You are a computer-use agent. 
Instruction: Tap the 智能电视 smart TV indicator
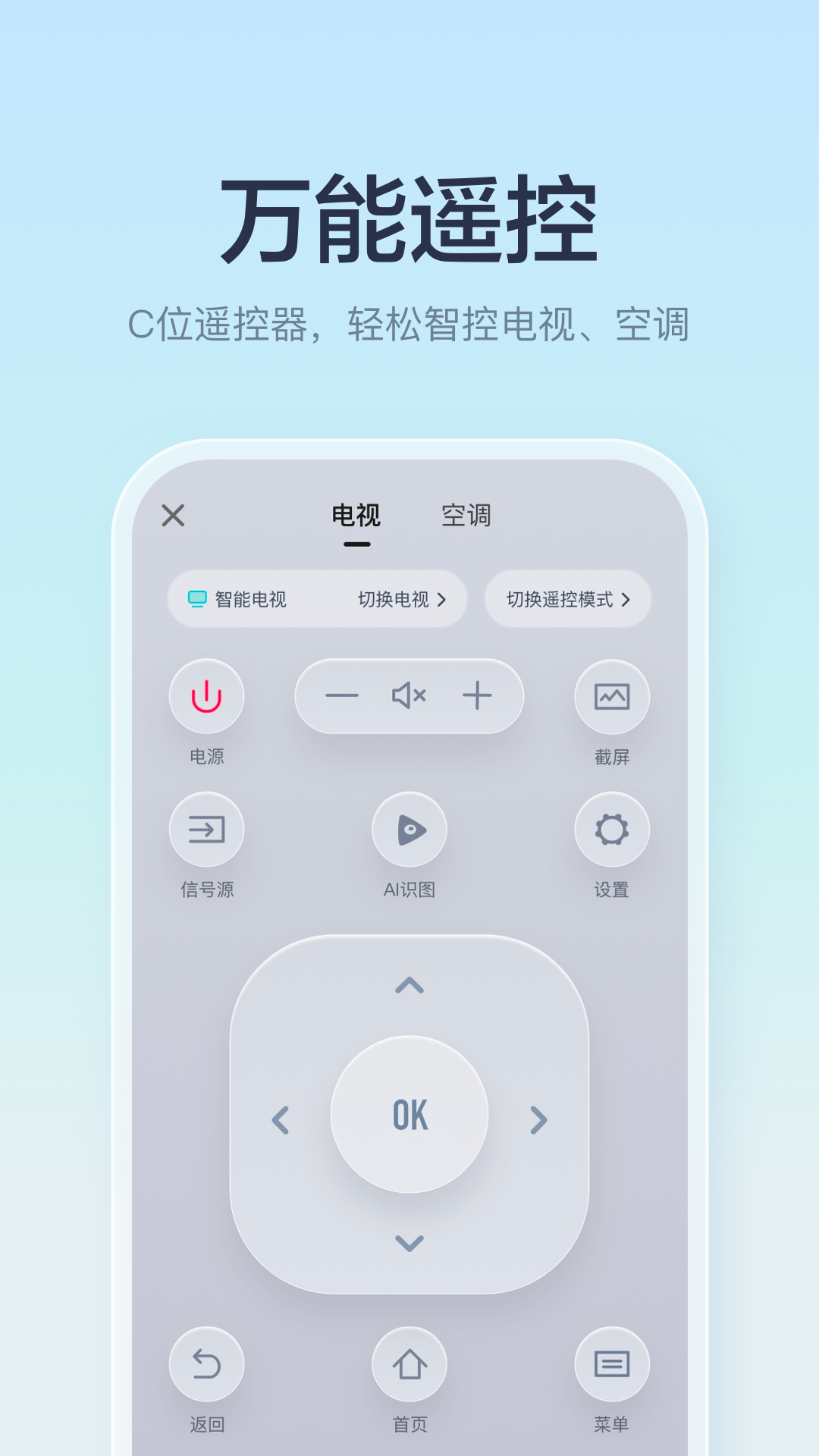coord(241,598)
